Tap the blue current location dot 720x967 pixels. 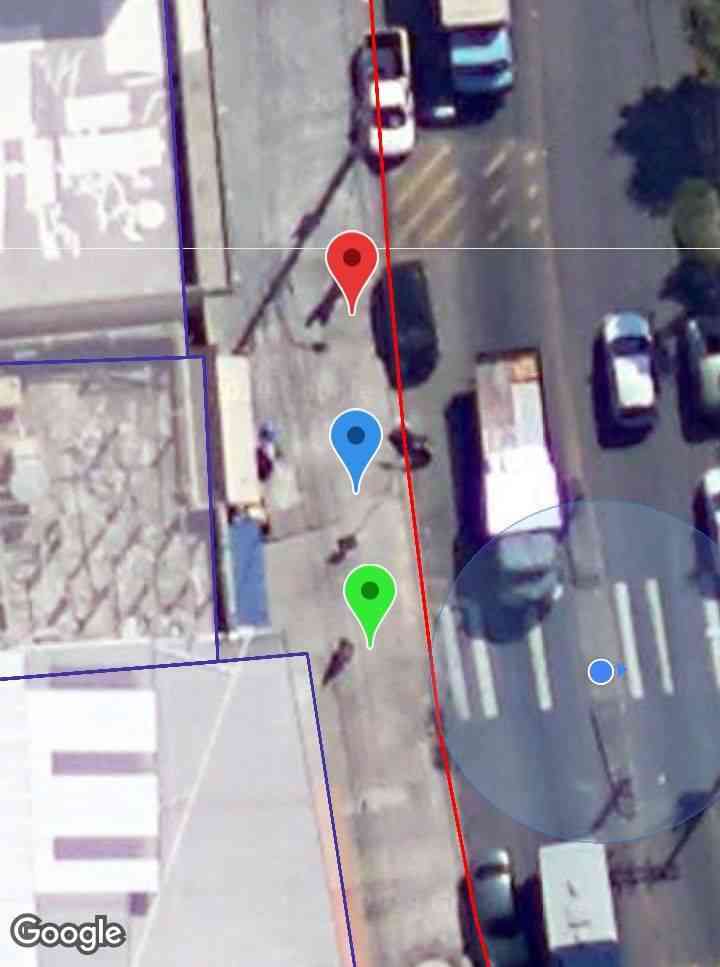click(x=601, y=672)
